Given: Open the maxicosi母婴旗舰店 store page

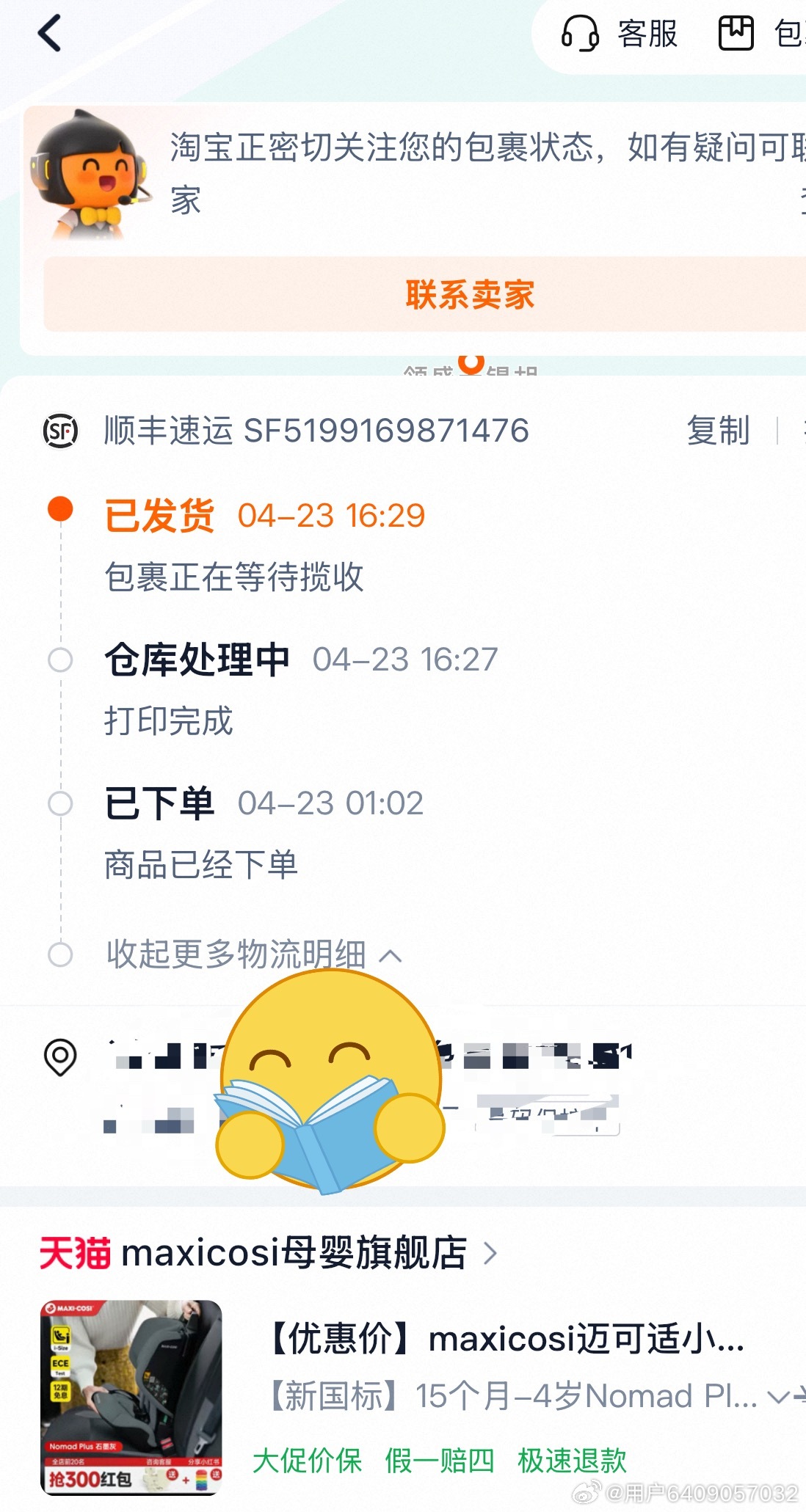Looking at the screenshot, I should pyautogui.click(x=294, y=1253).
